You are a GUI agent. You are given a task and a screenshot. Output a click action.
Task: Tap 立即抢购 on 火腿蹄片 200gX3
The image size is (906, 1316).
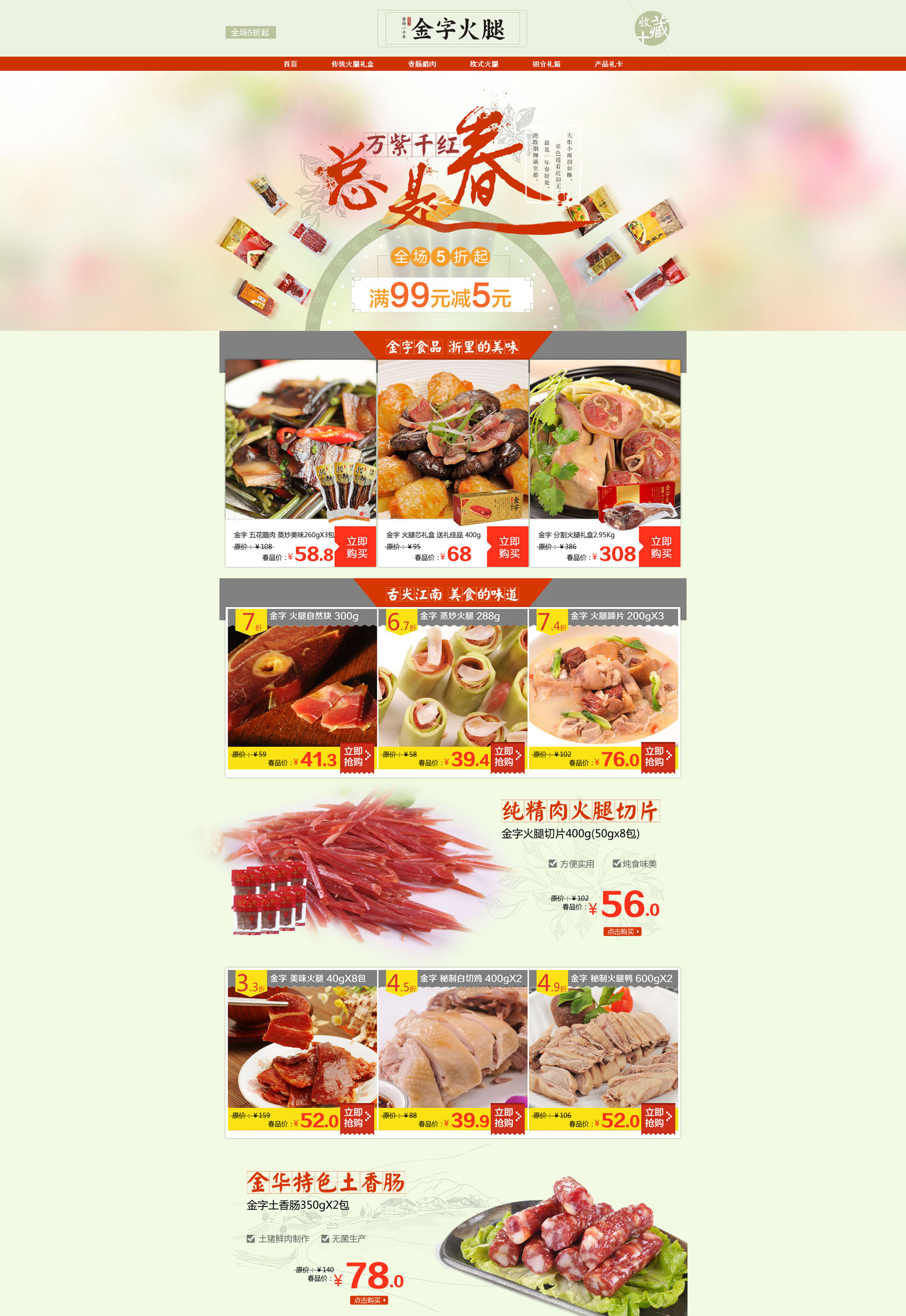657,757
